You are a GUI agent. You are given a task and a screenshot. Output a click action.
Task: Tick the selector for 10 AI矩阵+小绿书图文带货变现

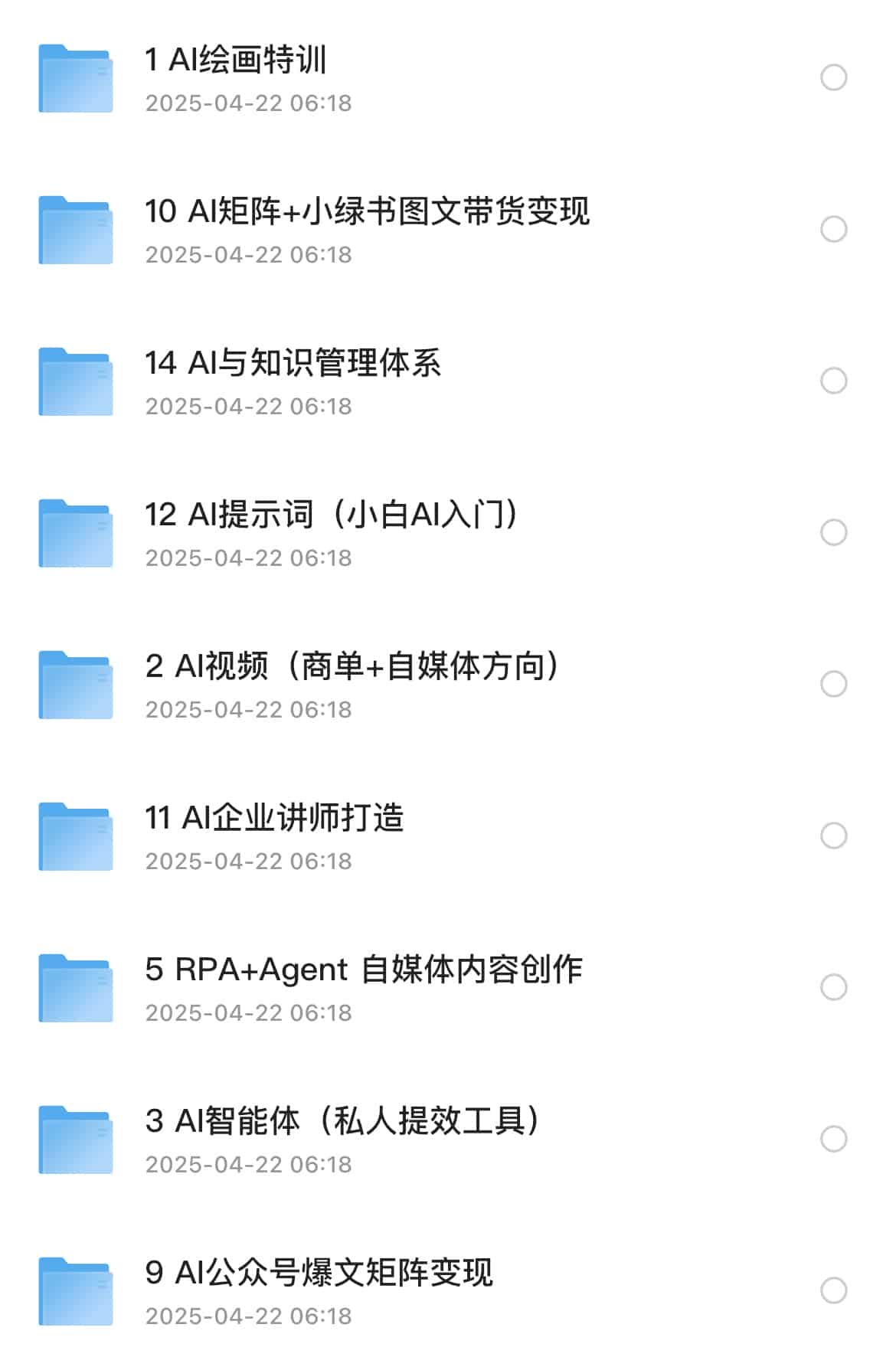[x=833, y=229]
